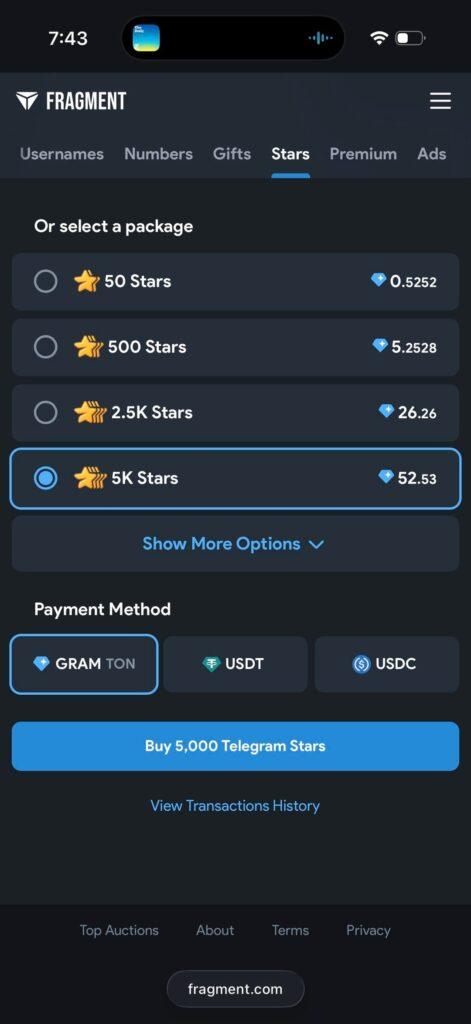
Task: Go to the Premium tab
Action: [x=363, y=154]
